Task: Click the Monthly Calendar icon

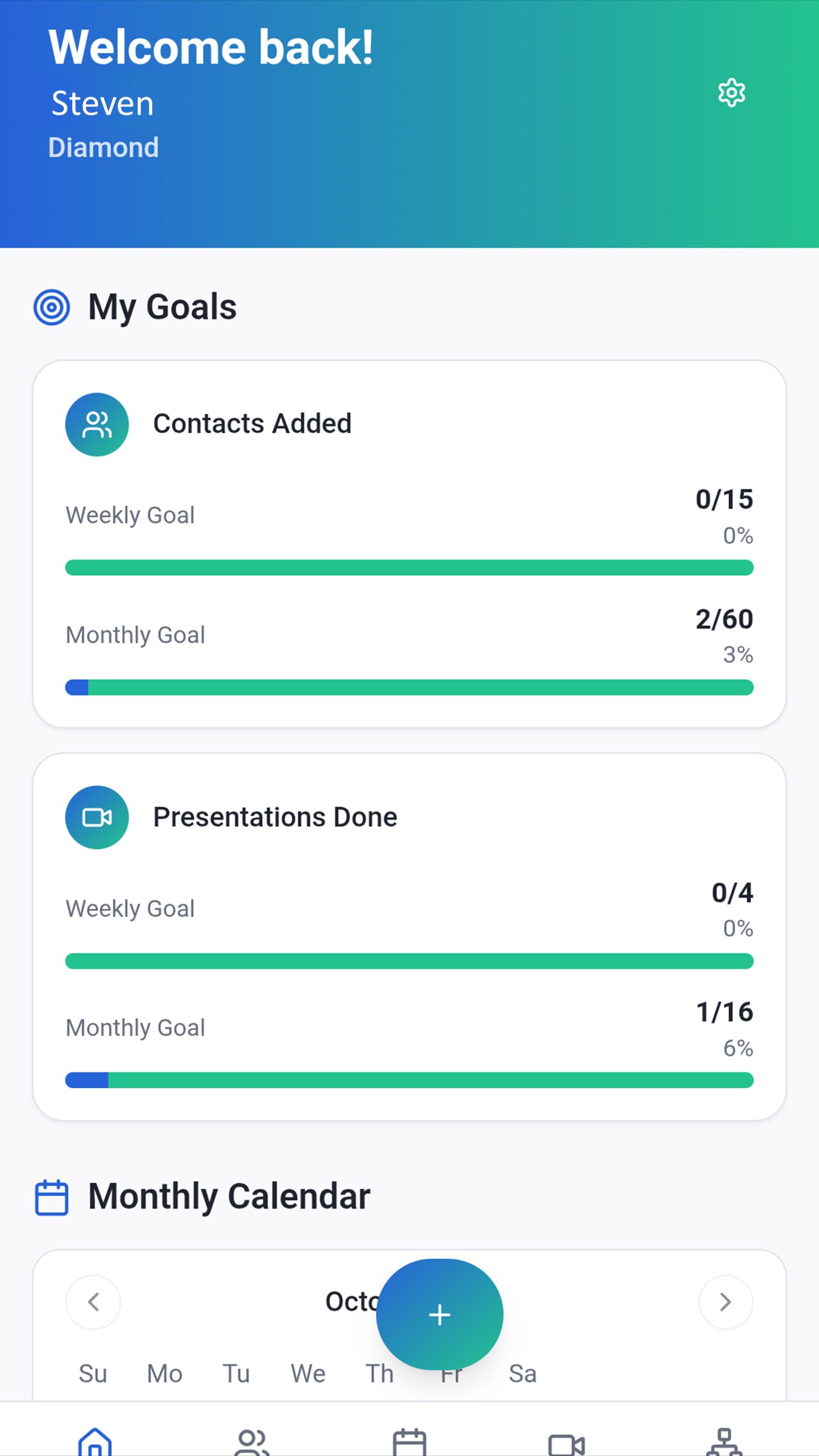Action: click(x=53, y=1196)
